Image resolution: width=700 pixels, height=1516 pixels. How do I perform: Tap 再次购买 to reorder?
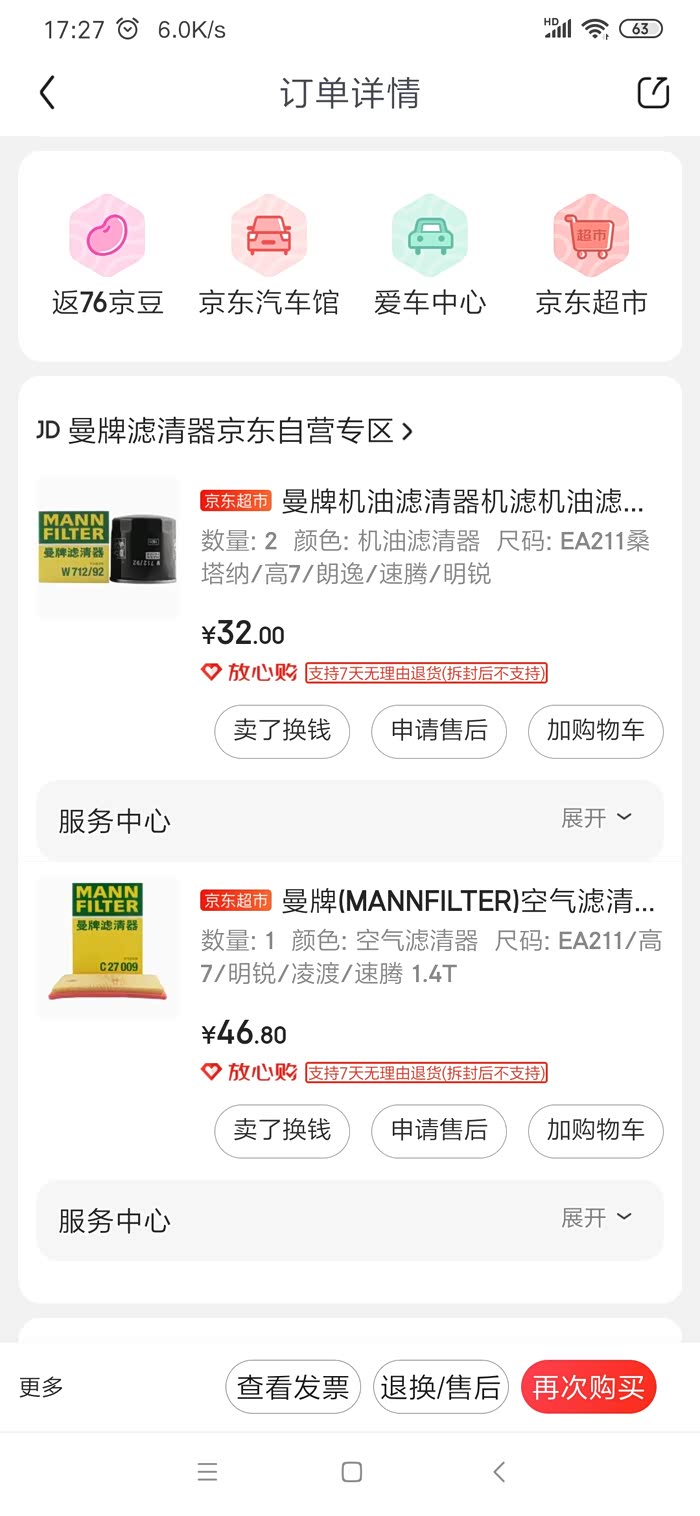588,1387
